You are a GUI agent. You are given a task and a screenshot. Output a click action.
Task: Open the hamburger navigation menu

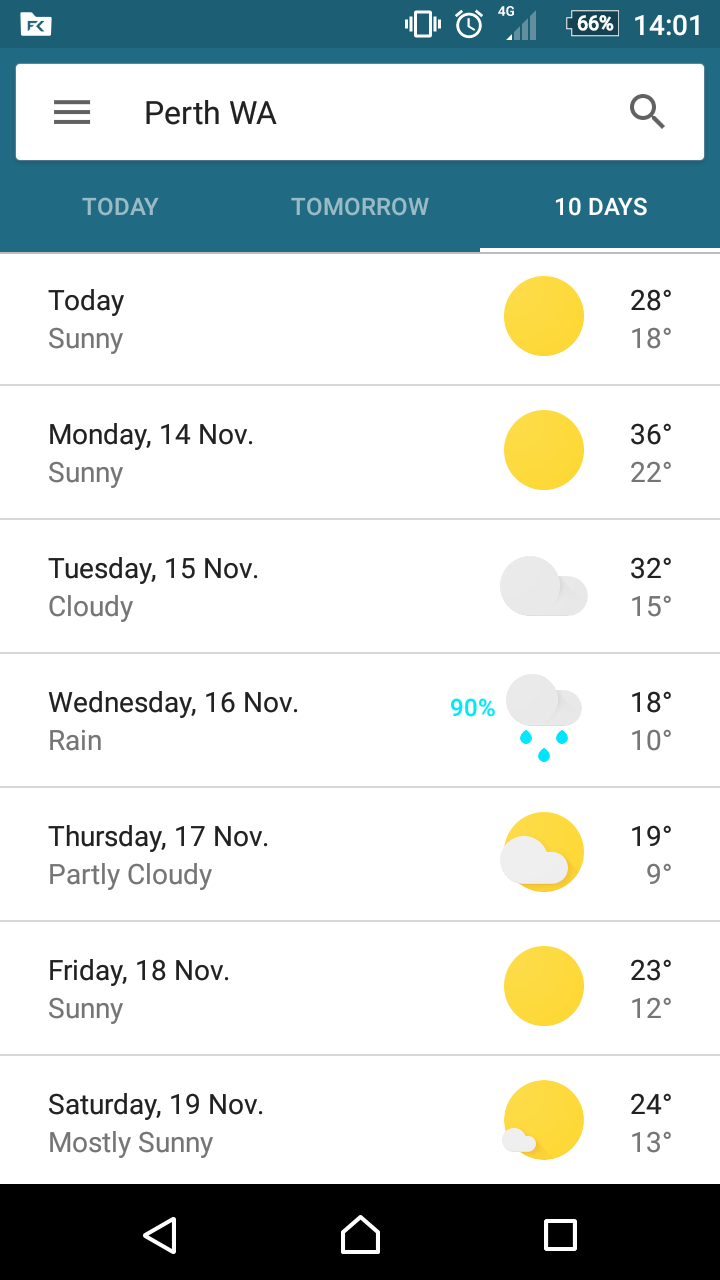tap(72, 112)
